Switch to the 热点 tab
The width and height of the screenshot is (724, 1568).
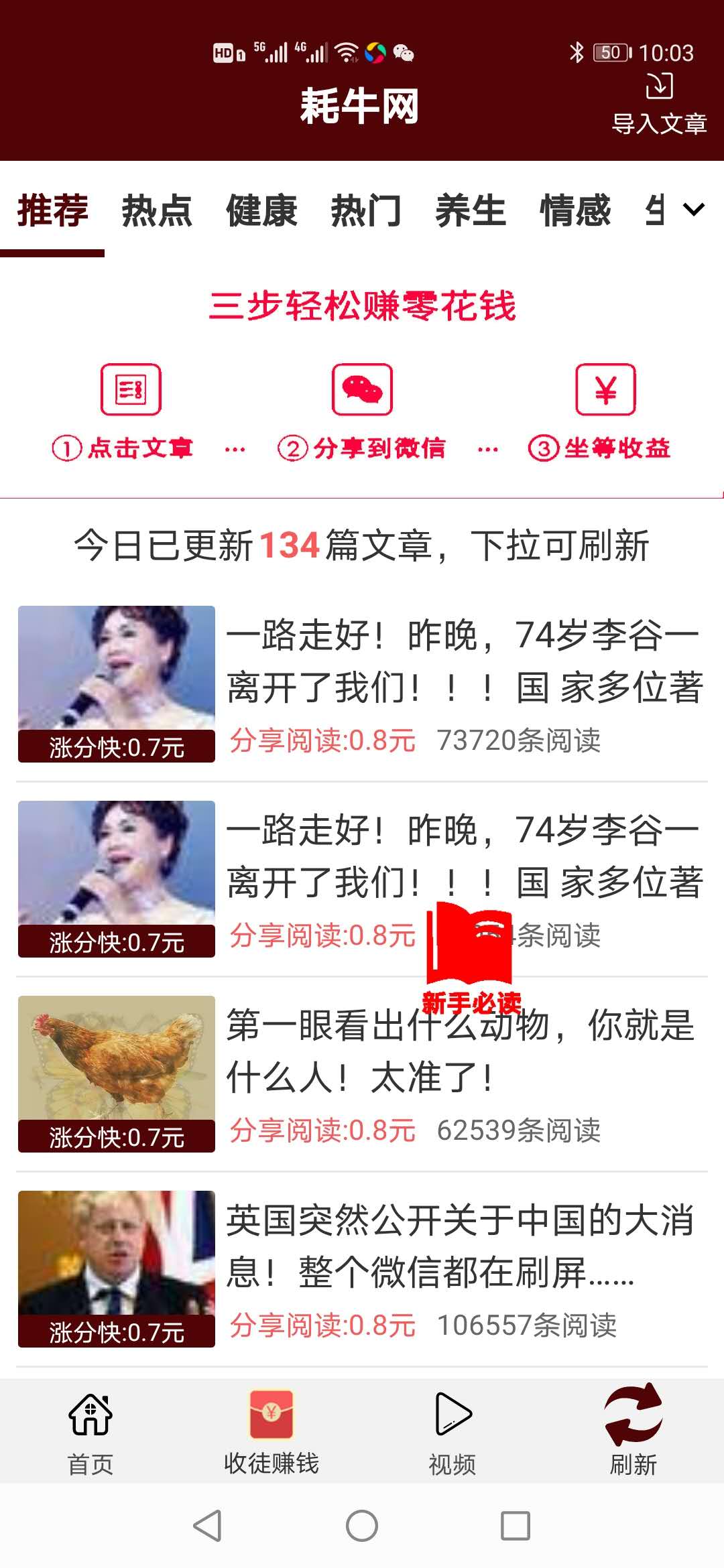click(157, 211)
